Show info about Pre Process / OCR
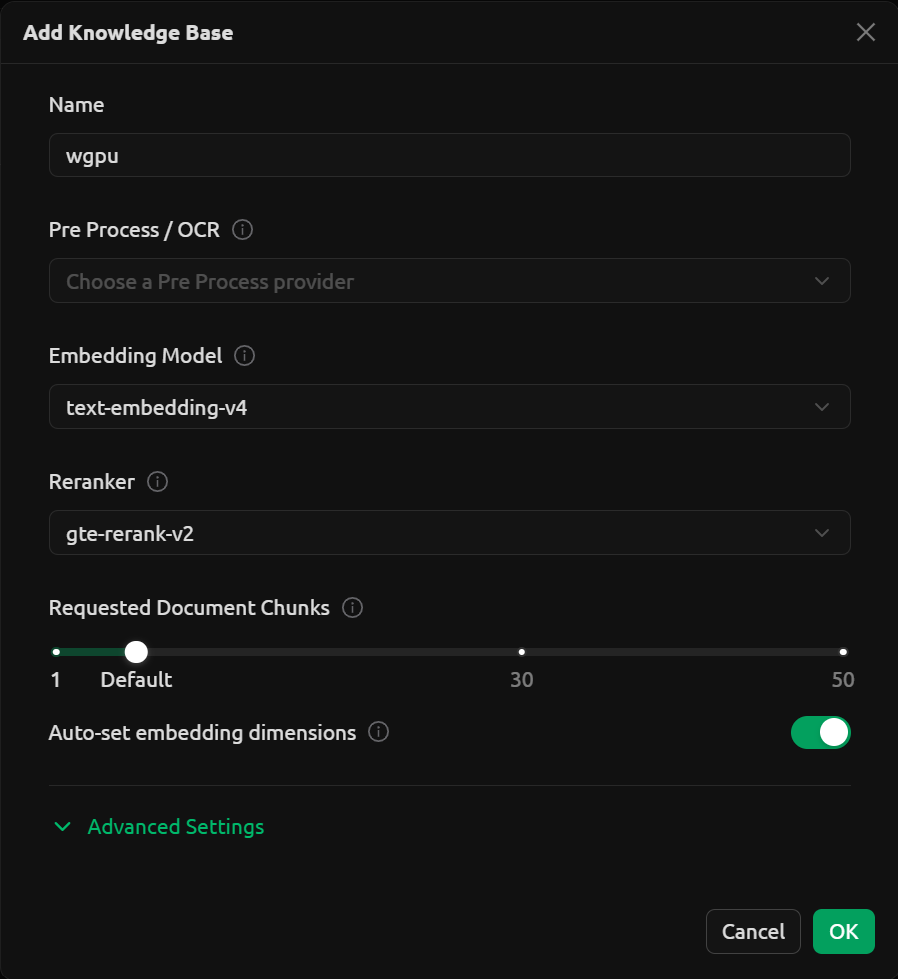Viewport: 898px width, 979px height. click(x=242, y=230)
